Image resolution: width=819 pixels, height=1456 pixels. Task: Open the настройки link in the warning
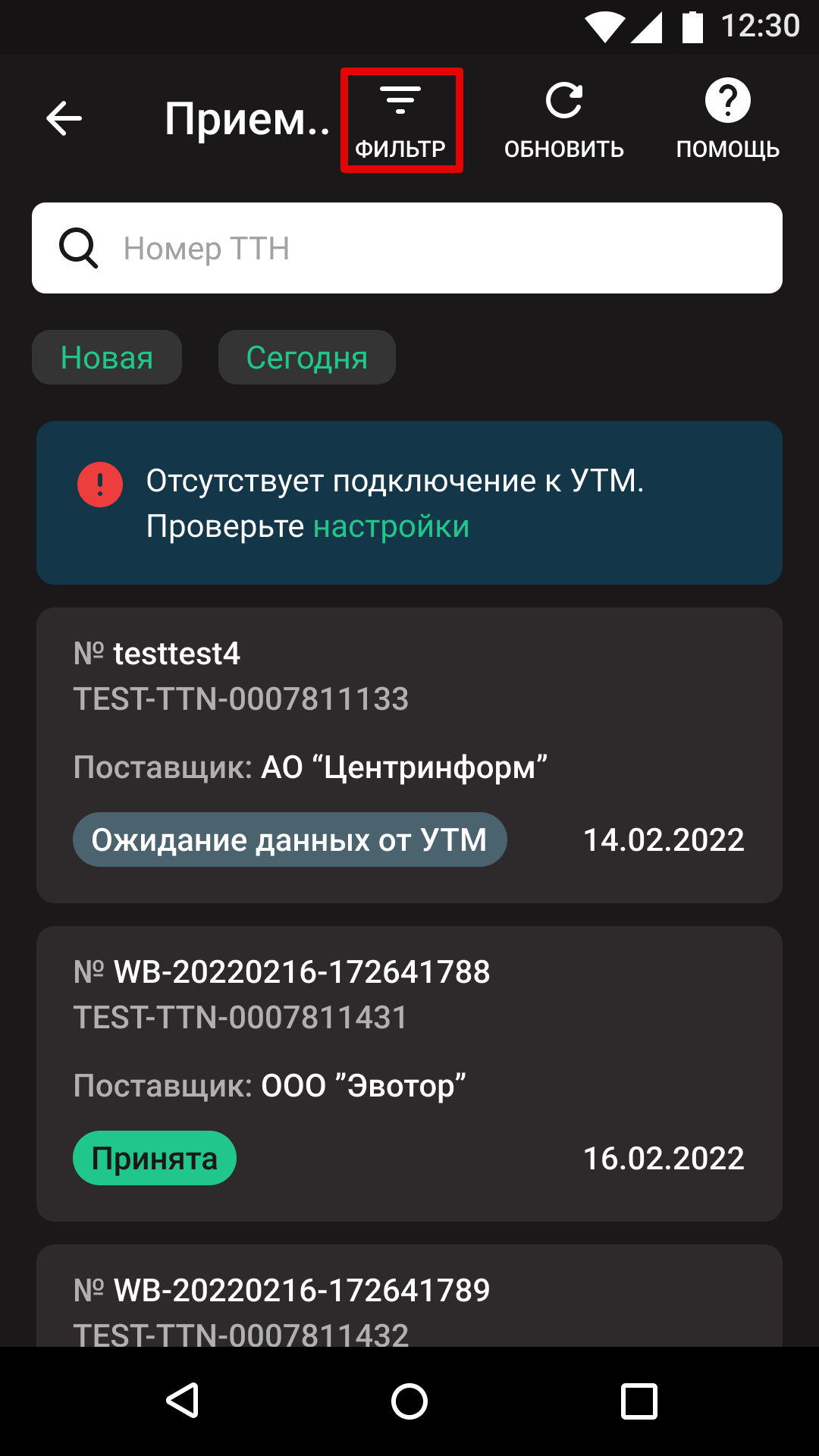click(391, 526)
